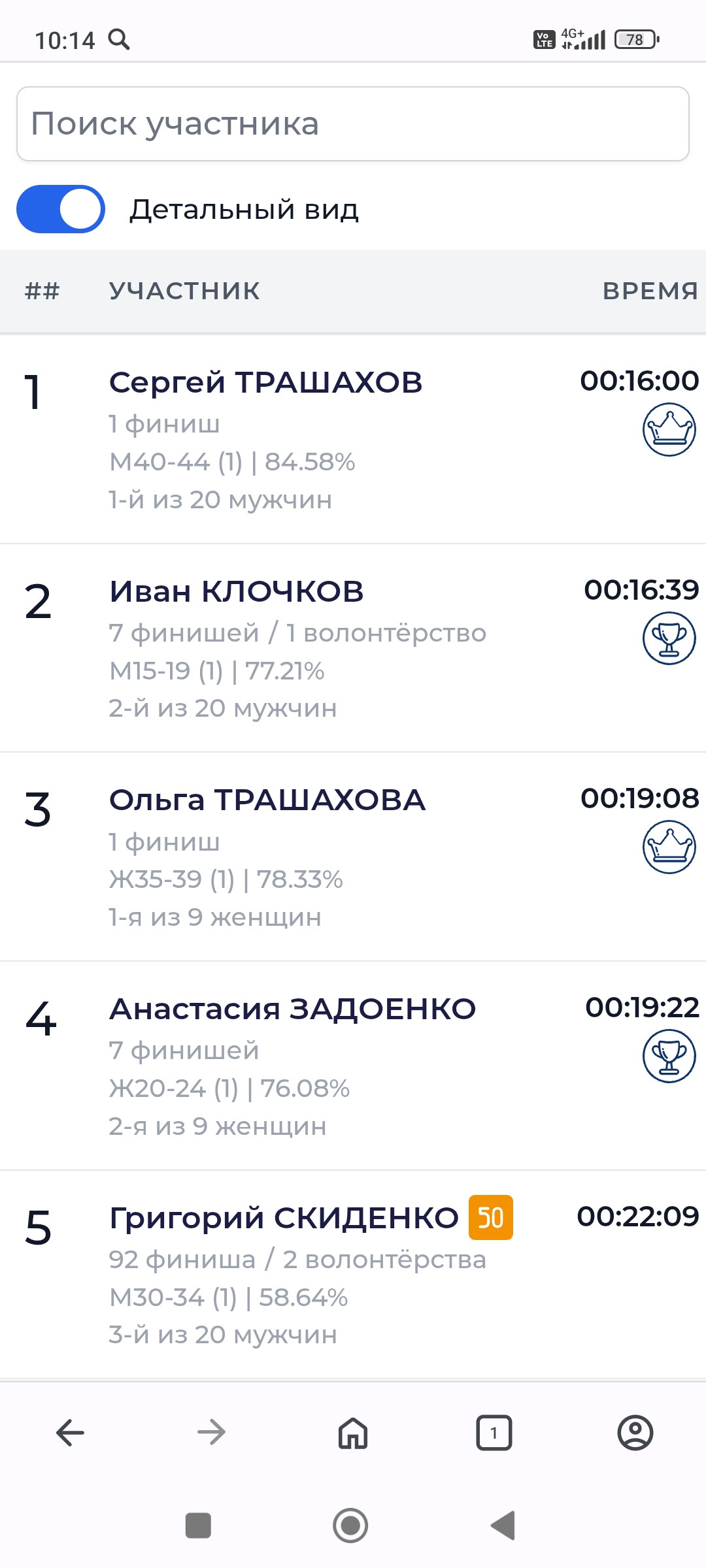Open the browser tabs switcher
Image resolution: width=706 pixels, height=1568 pixels.
tap(494, 1433)
